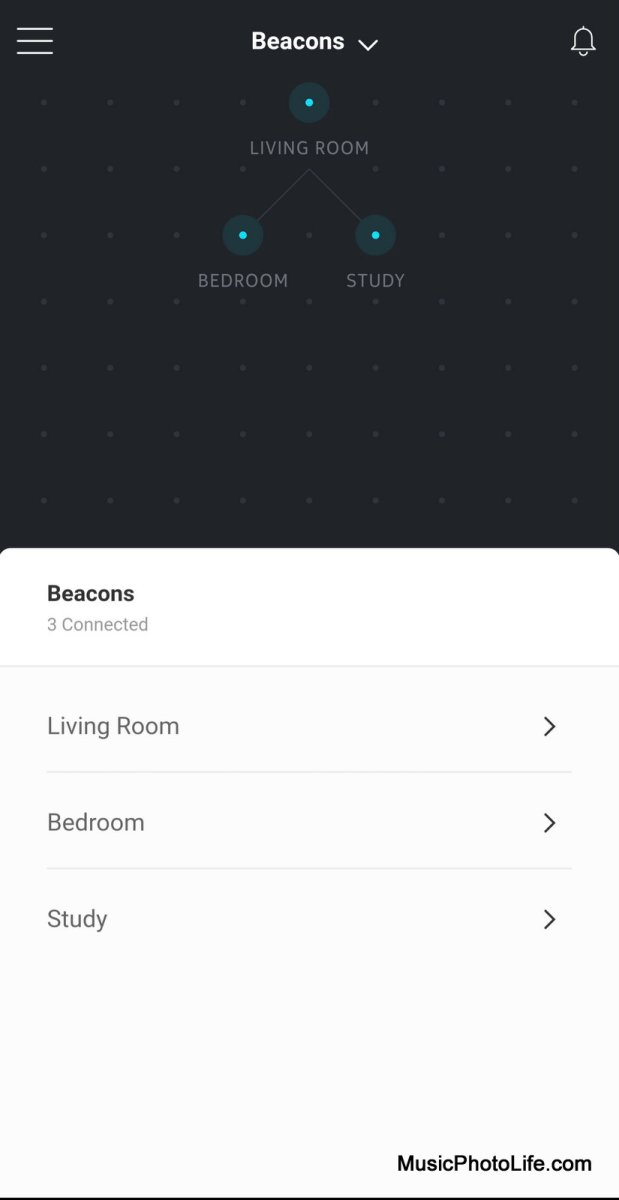Viewport: 619px width, 1200px height.
Task: Select the Bedroom beacon node
Action: pos(243,236)
